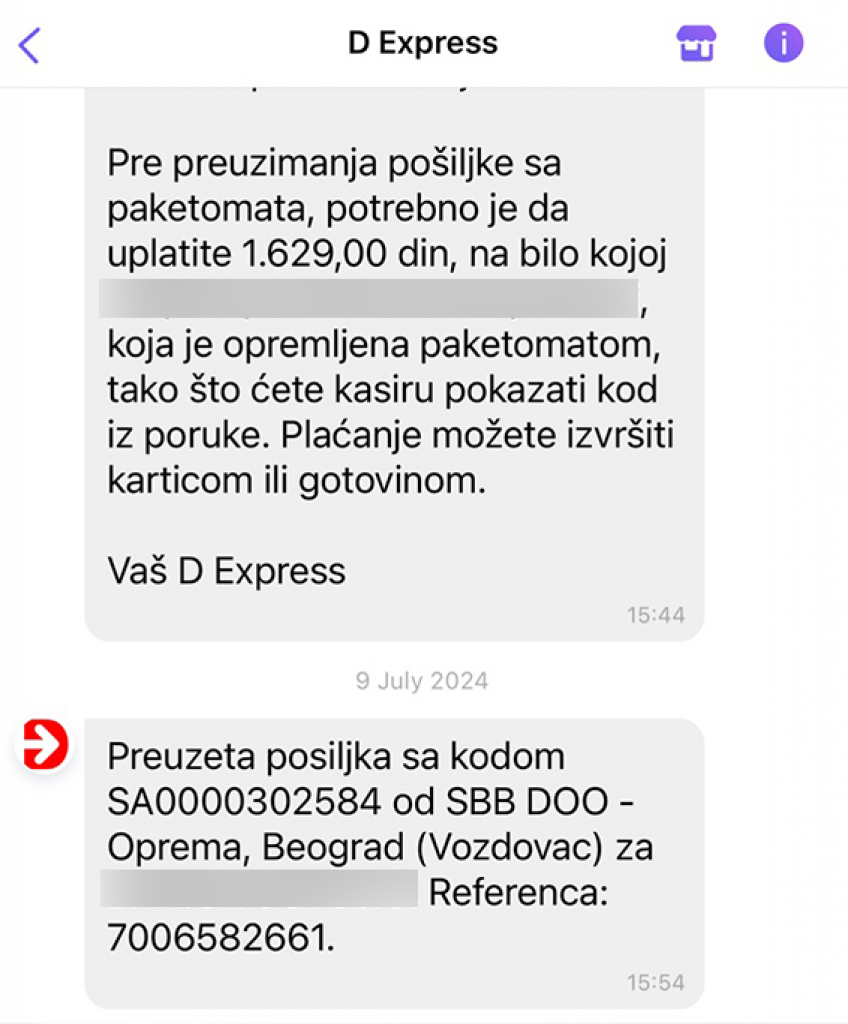Open sender details via the circular info badge

[783, 42]
